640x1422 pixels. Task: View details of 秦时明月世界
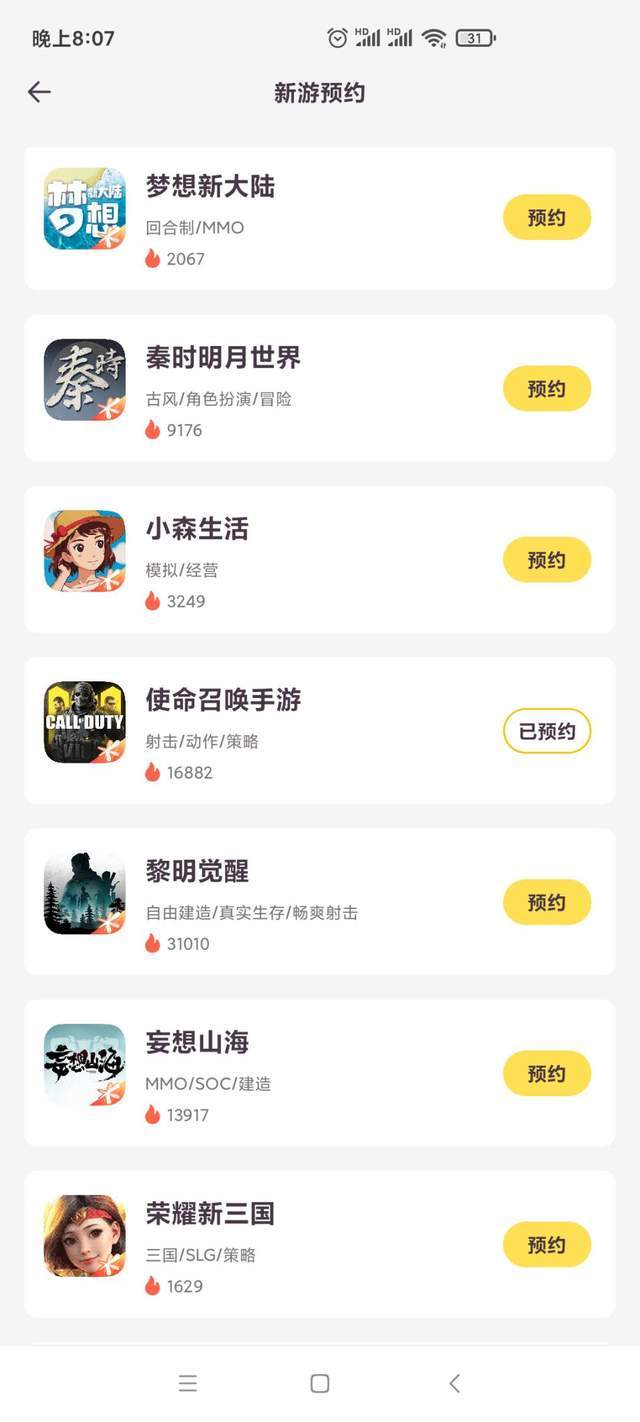coord(300,389)
